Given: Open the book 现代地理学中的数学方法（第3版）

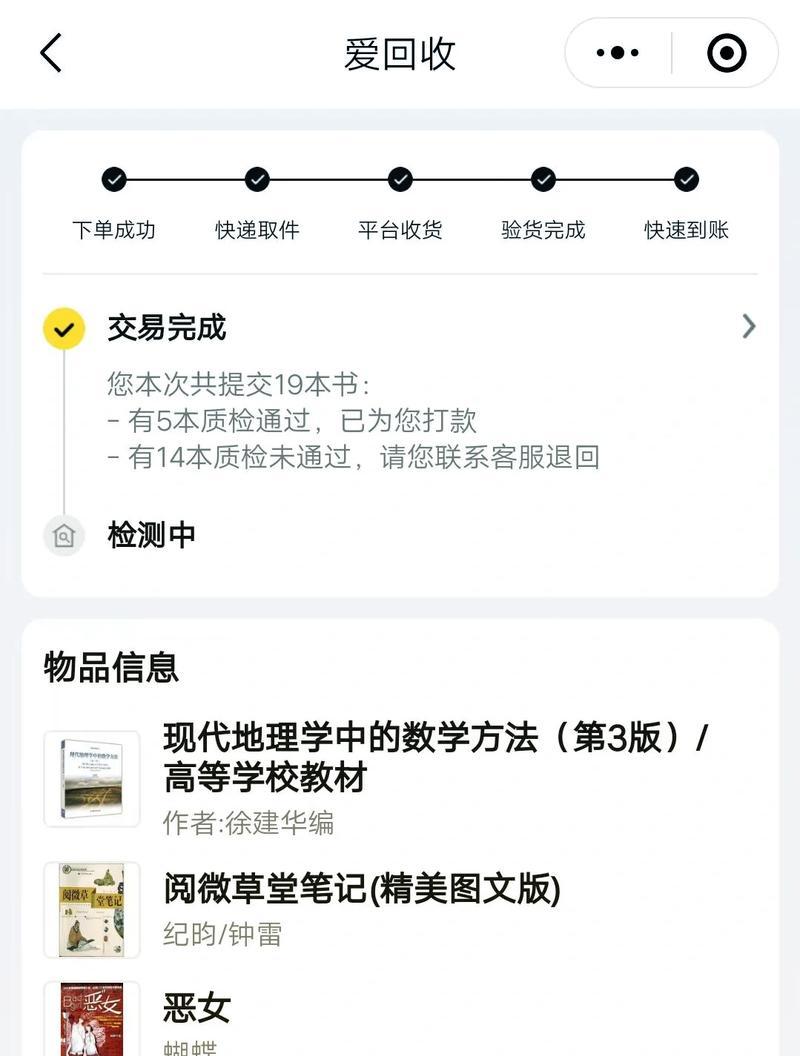Looking at the screenshot, I should pos(435,758).
